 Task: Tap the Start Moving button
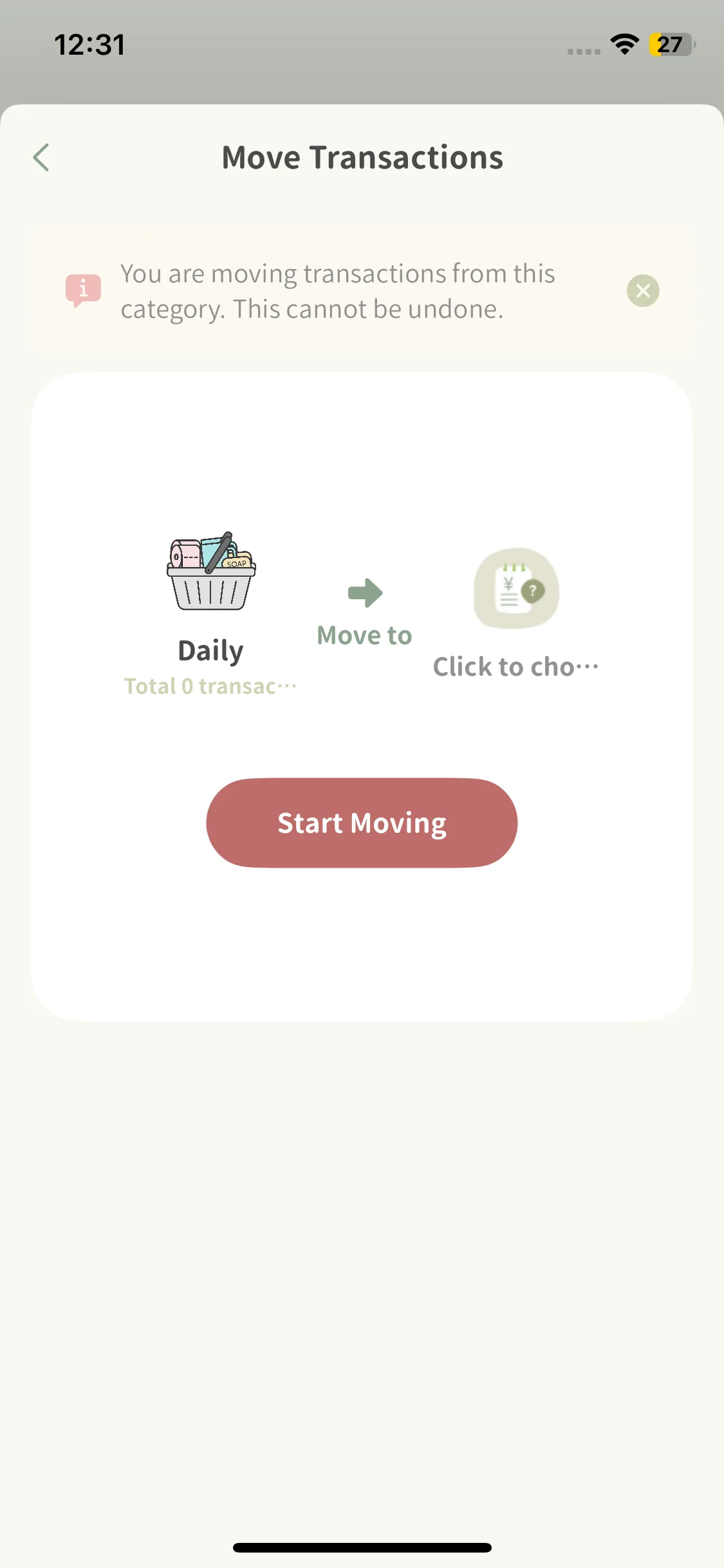pyautogui.click(x=362, y=823)
